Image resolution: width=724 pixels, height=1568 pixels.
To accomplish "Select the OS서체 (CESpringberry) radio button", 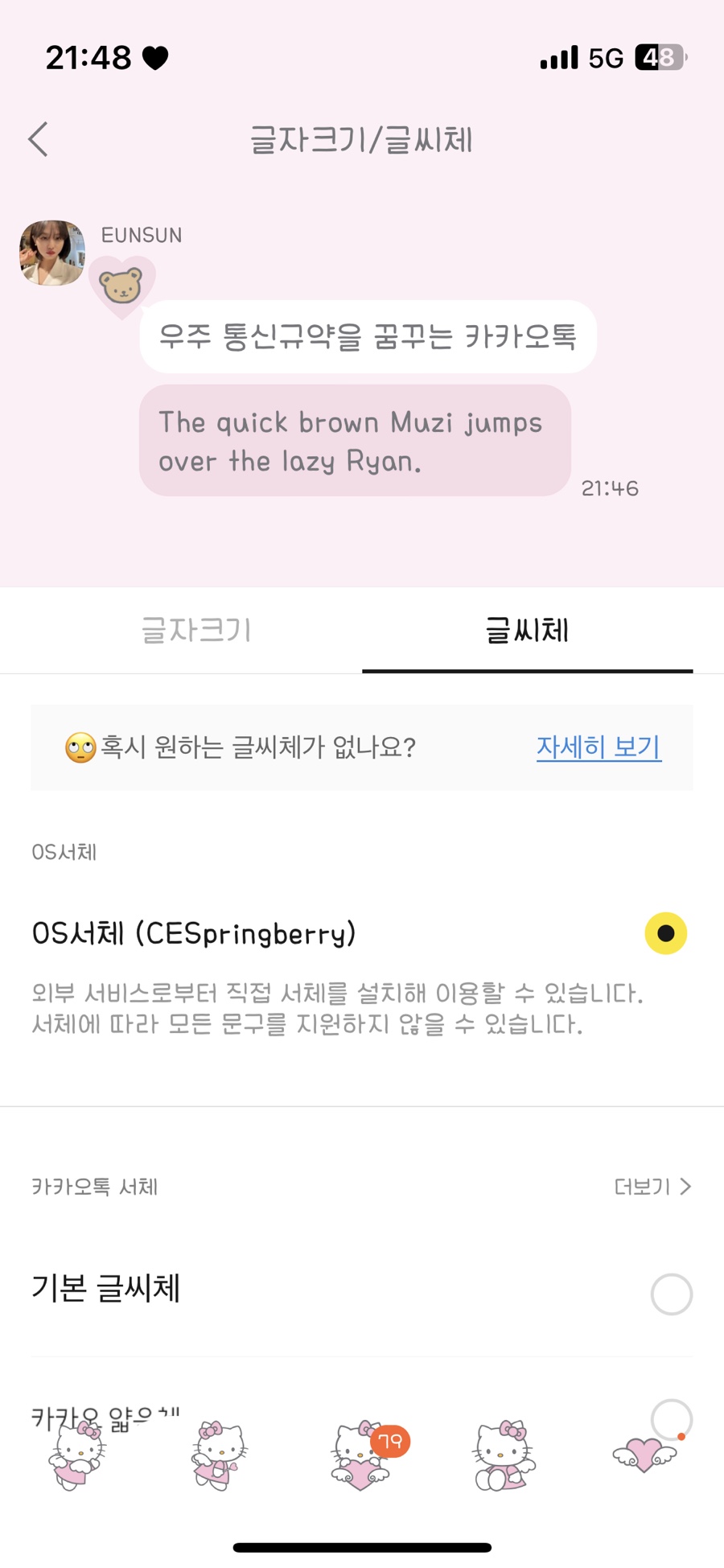I will [x=666, y=933].
